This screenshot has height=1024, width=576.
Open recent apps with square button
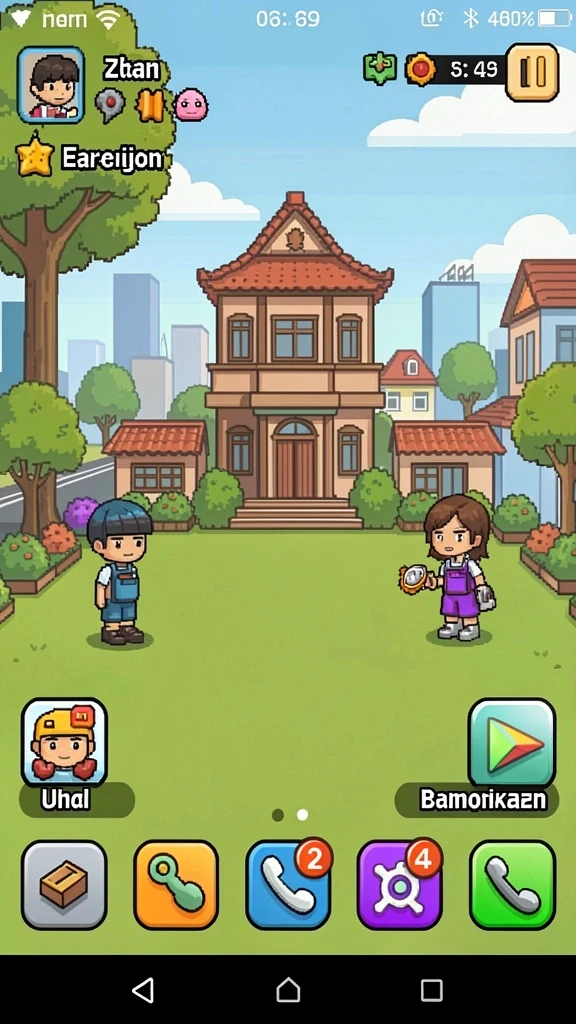point(432,990)
